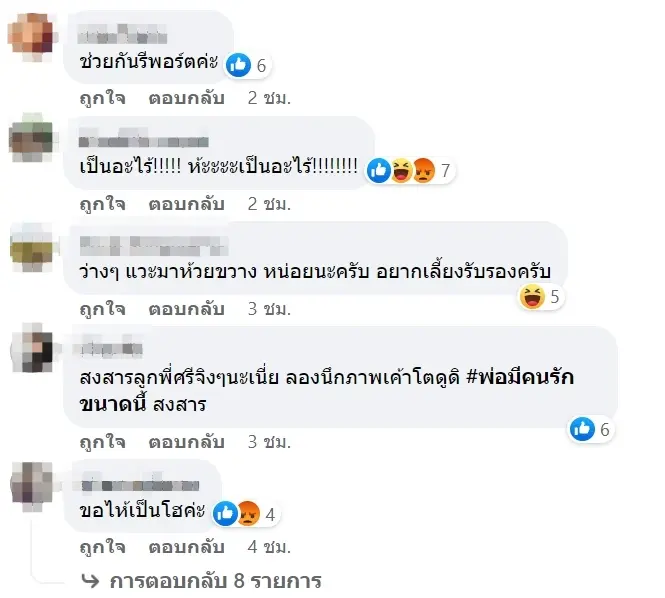This screenshot has height=598, width=665.
Task: Reply to the comment 'เป็นอะไร!!!!!! หัะะะะเป็นอะไร'
Action: [x=186, y=204]
